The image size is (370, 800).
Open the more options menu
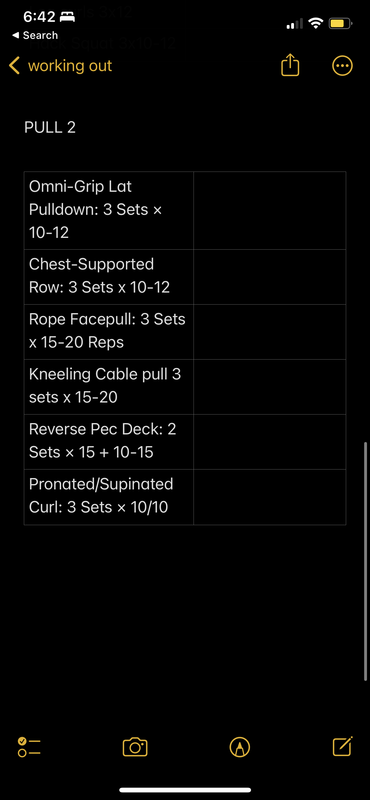click(x=342, y=66)
